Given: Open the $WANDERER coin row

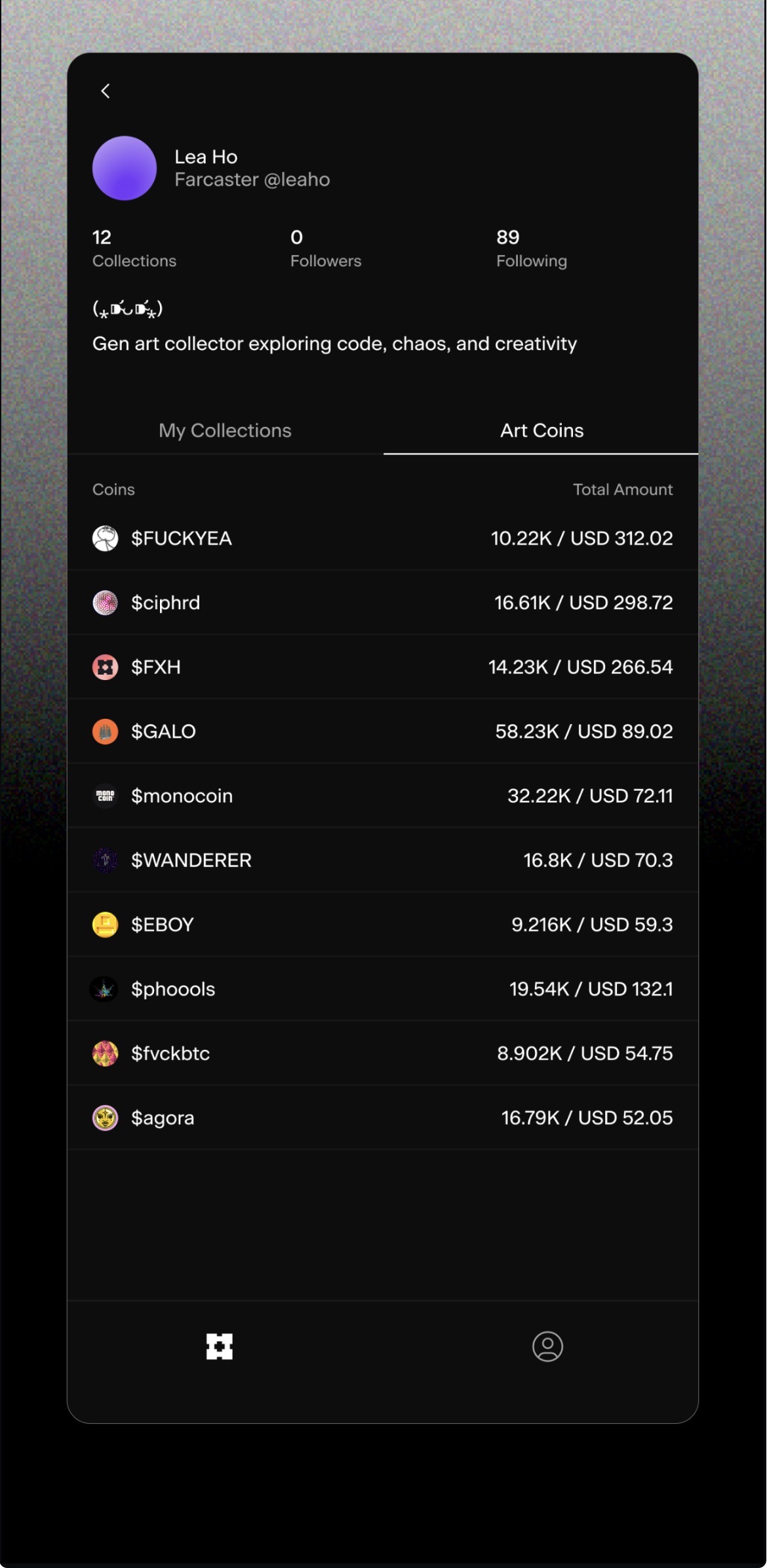Looking at the screenshot, I should pos(382,860).
